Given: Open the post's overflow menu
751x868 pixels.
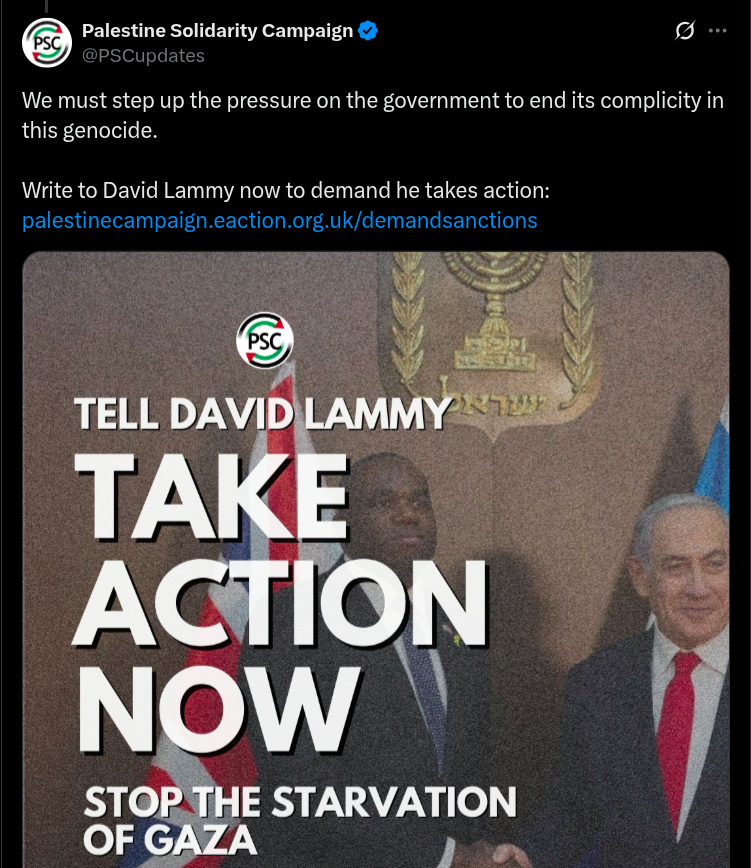Looking at the screenshot, I should click(x=717, y=31).
